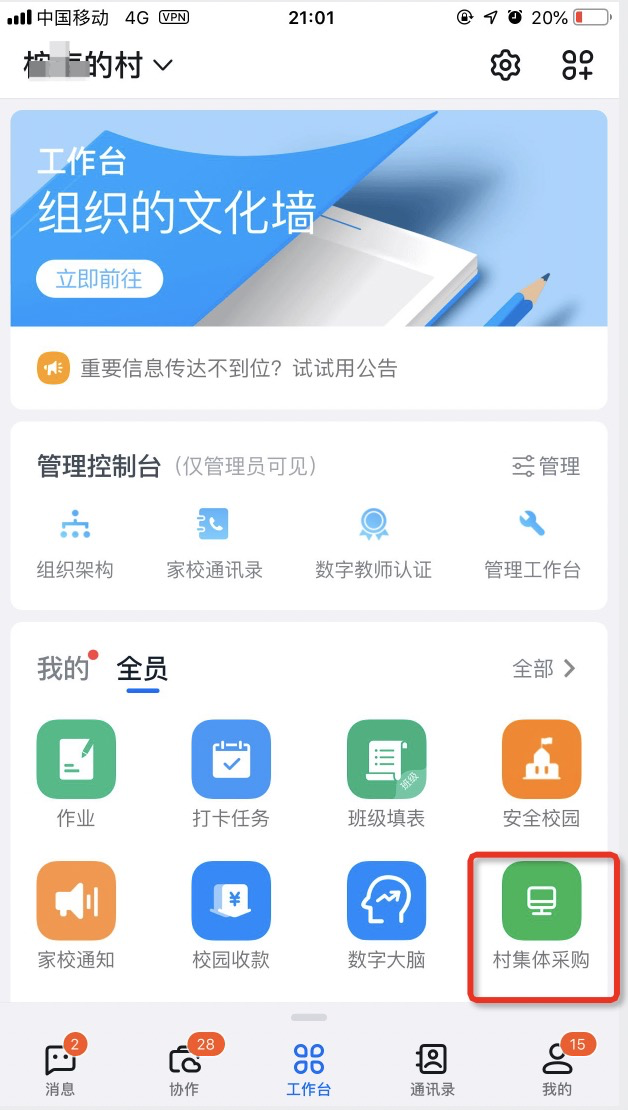Open the 村集体采购 app
The width and height of the screenshot is (628, 1110).
[541, 914]
